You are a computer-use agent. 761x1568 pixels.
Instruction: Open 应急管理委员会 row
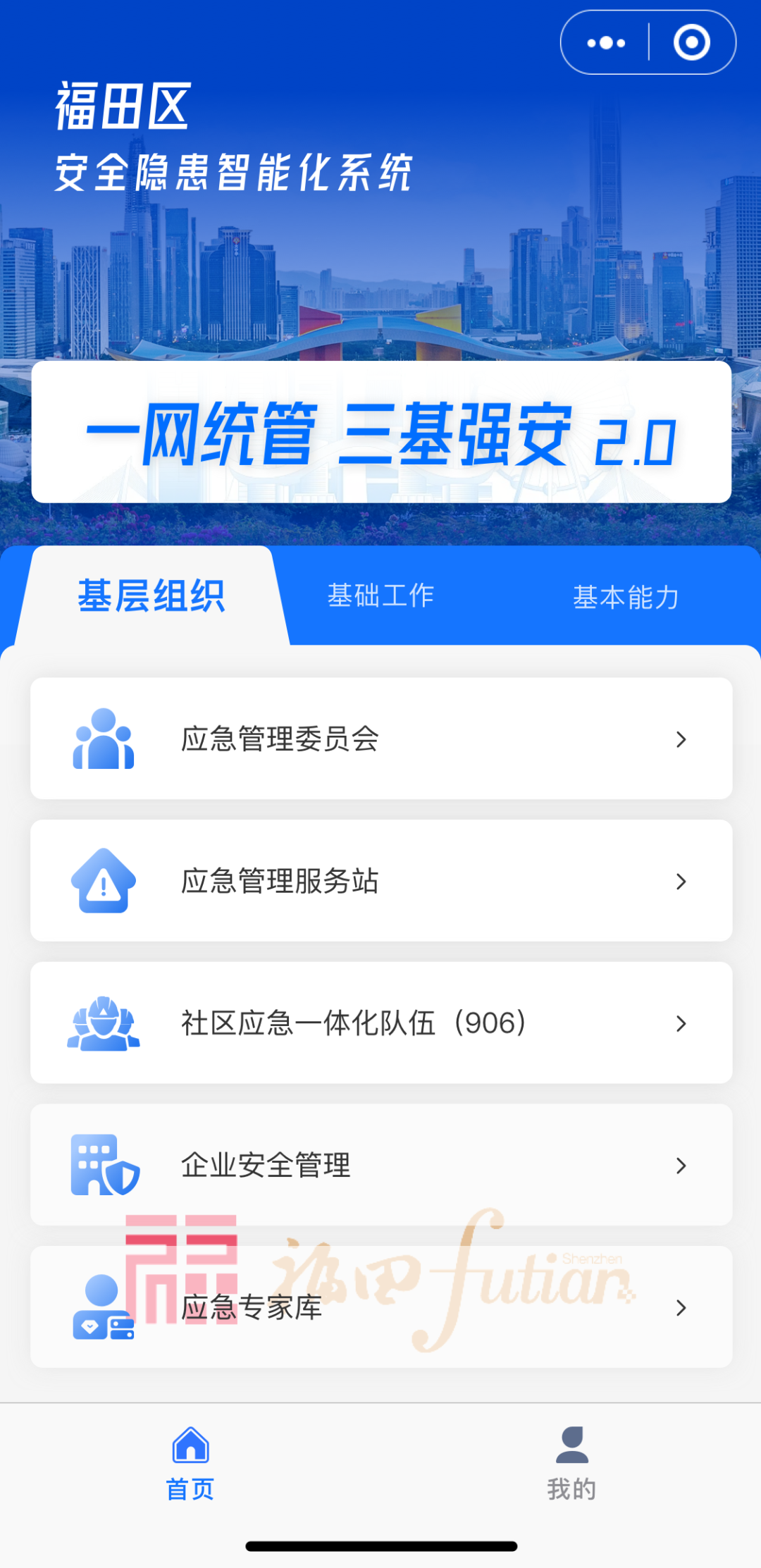click(x=381, y=739)
